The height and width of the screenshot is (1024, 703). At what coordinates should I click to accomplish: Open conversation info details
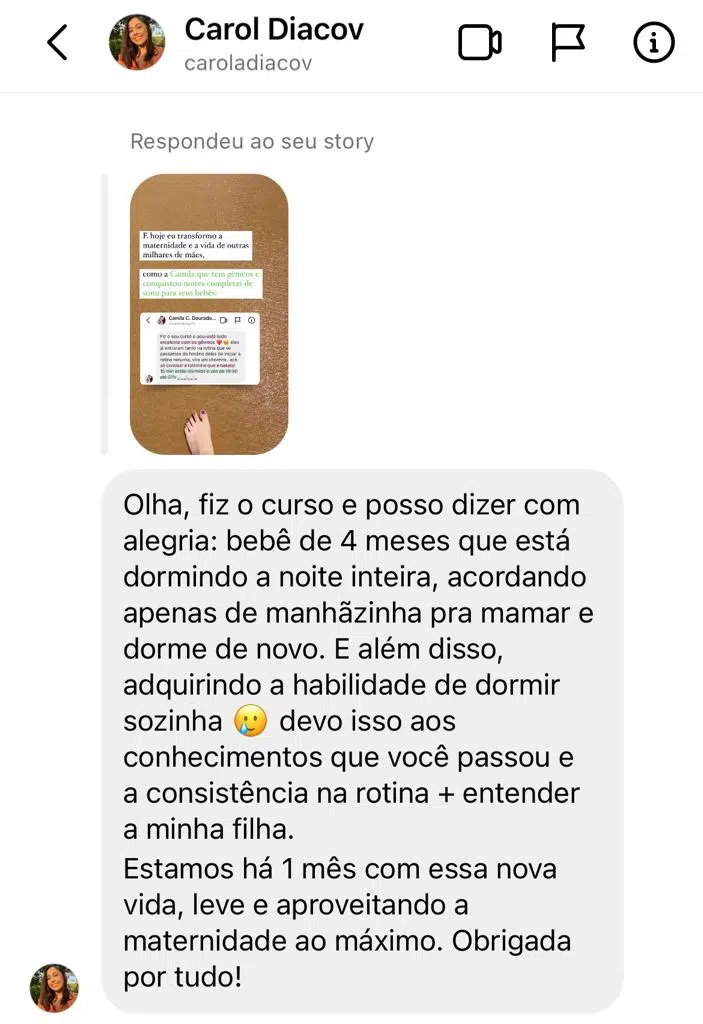[x=654, y=43]
